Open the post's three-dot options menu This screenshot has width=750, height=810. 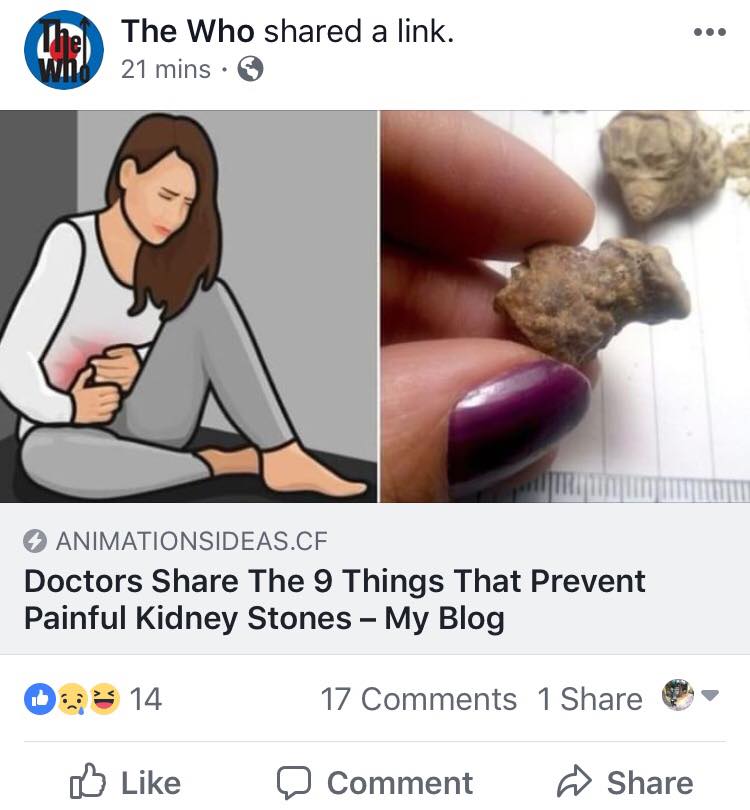pos(708,32)
